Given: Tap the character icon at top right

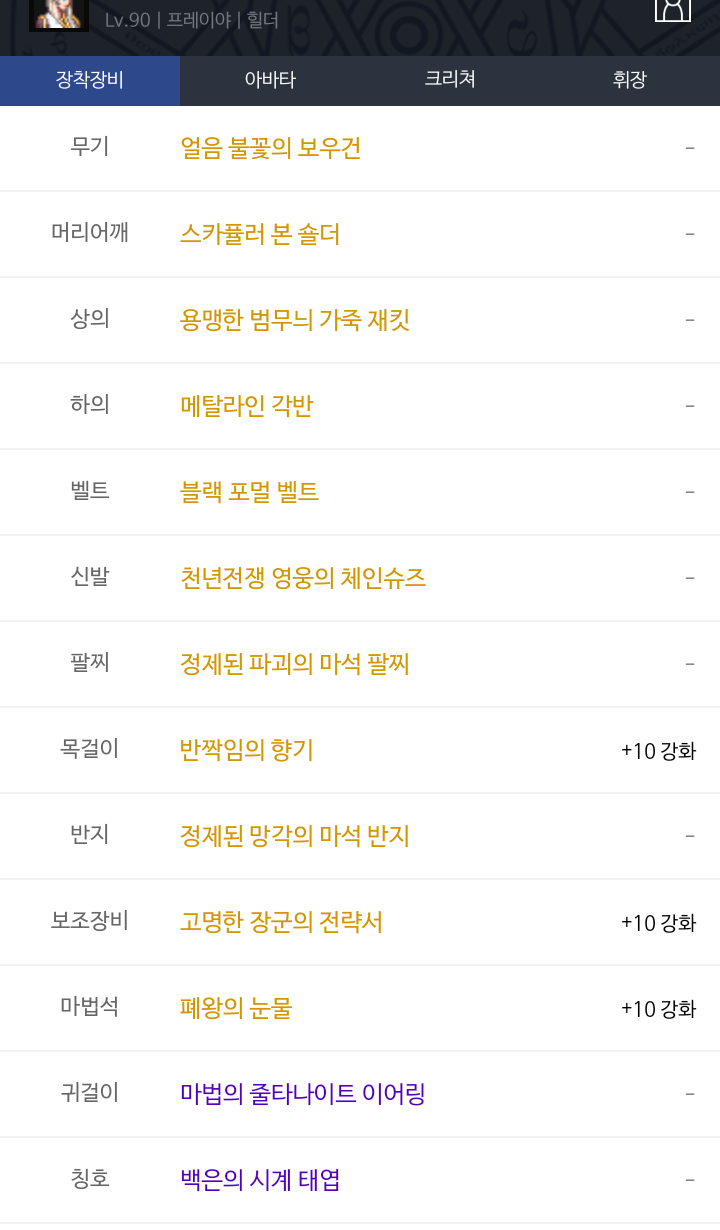Looking at the screenshot, I should (673, 8).
